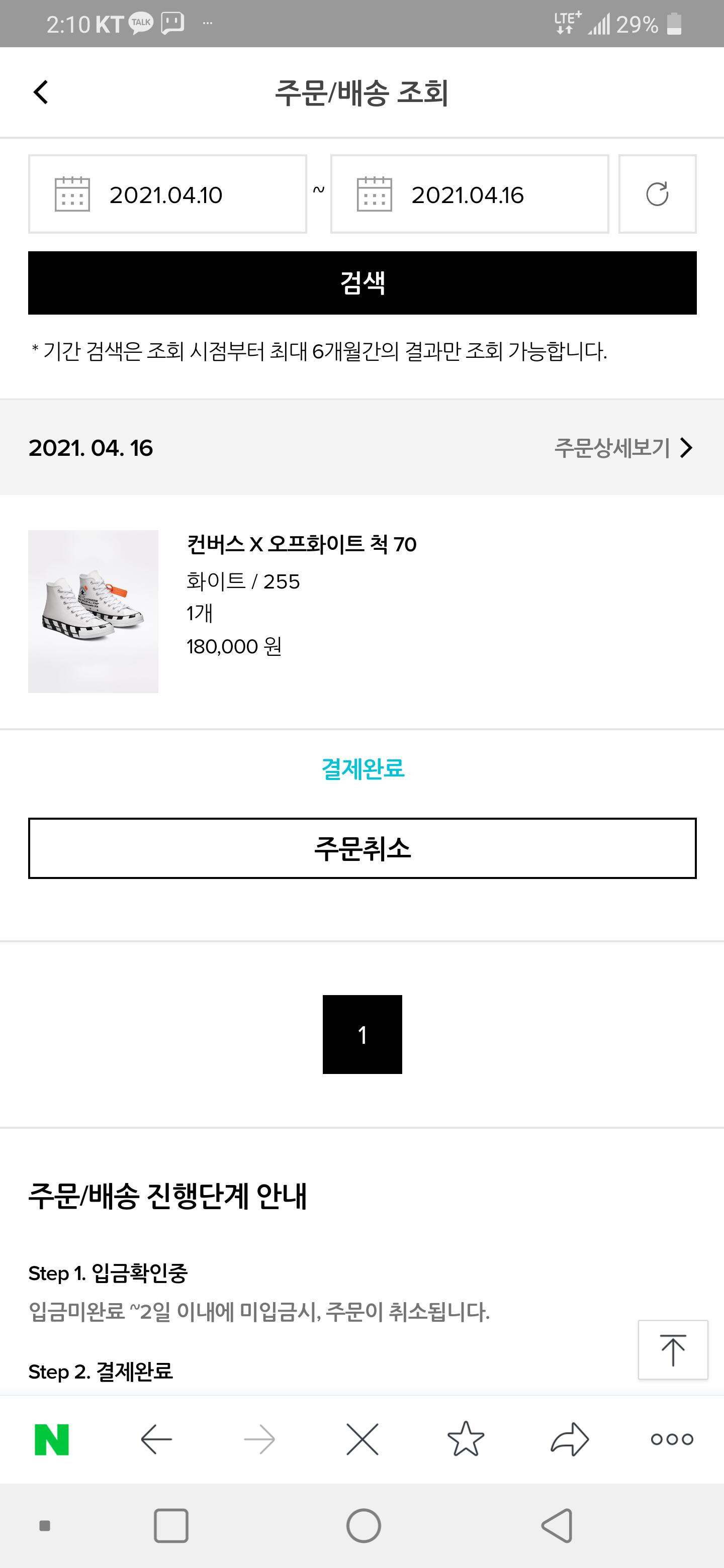Go back from 주문/배송 조회 page
The width and height of the screenshot is (724, 1568).
[x=41, y=92]
